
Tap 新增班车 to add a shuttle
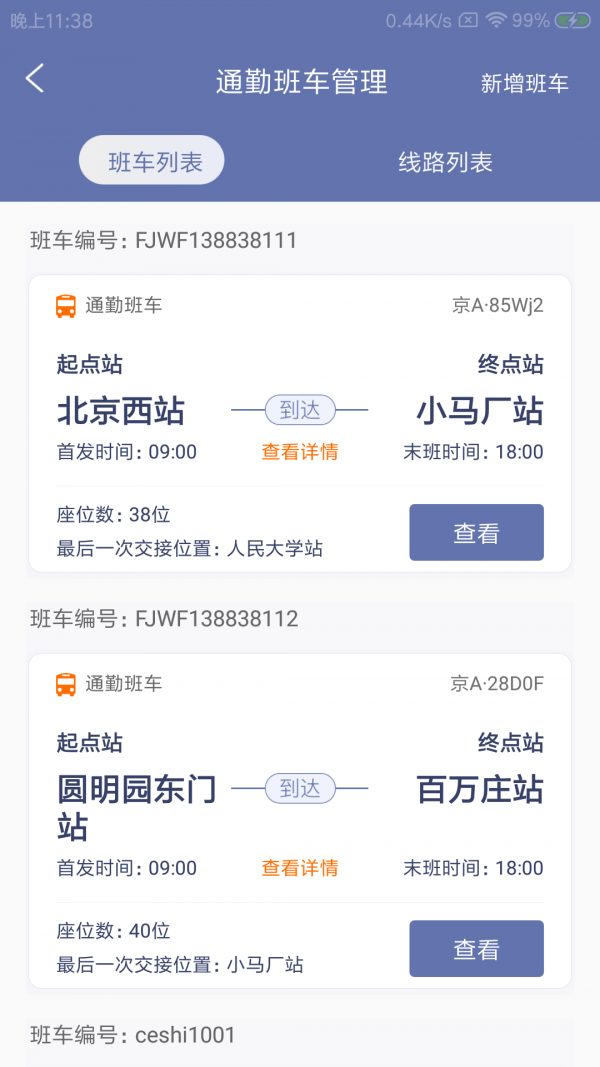click(x=524, y=83)
